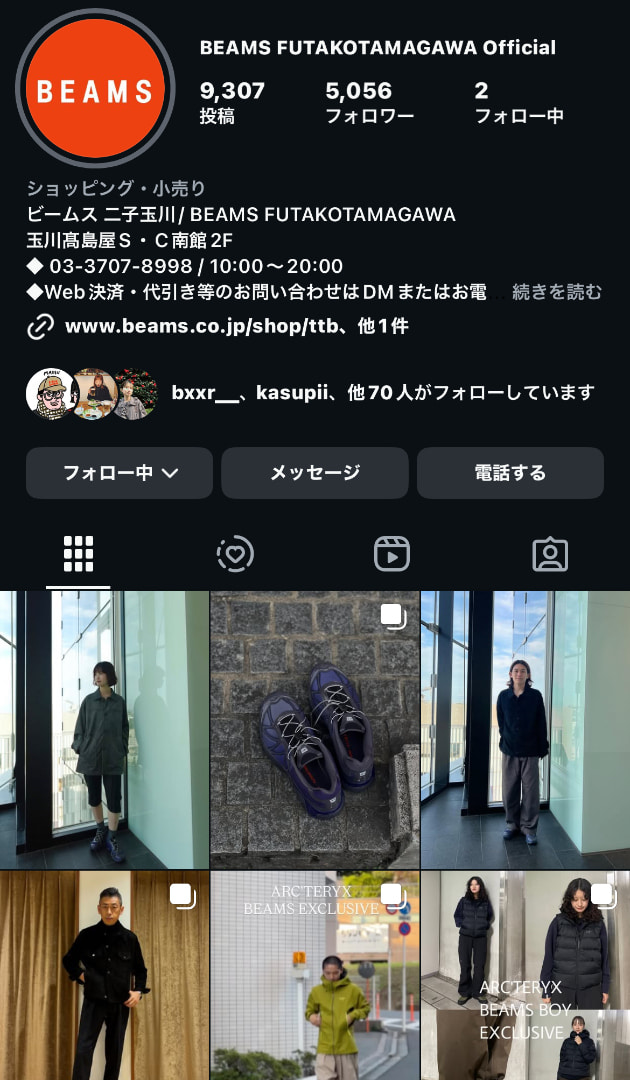Expand the bio with 続きを読む
The image size is (630, 1080).
(x=557, y=292)
